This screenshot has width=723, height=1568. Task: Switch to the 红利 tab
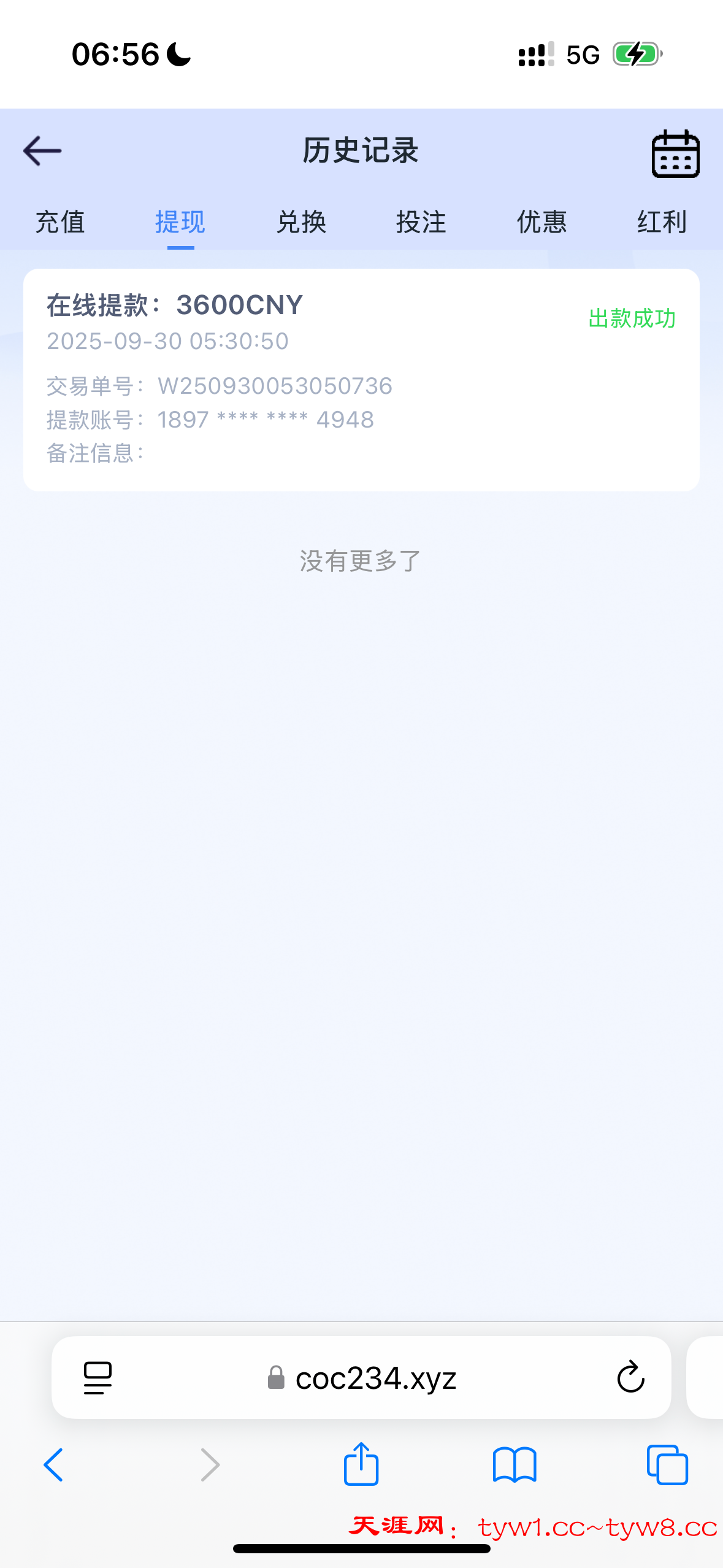662,222
